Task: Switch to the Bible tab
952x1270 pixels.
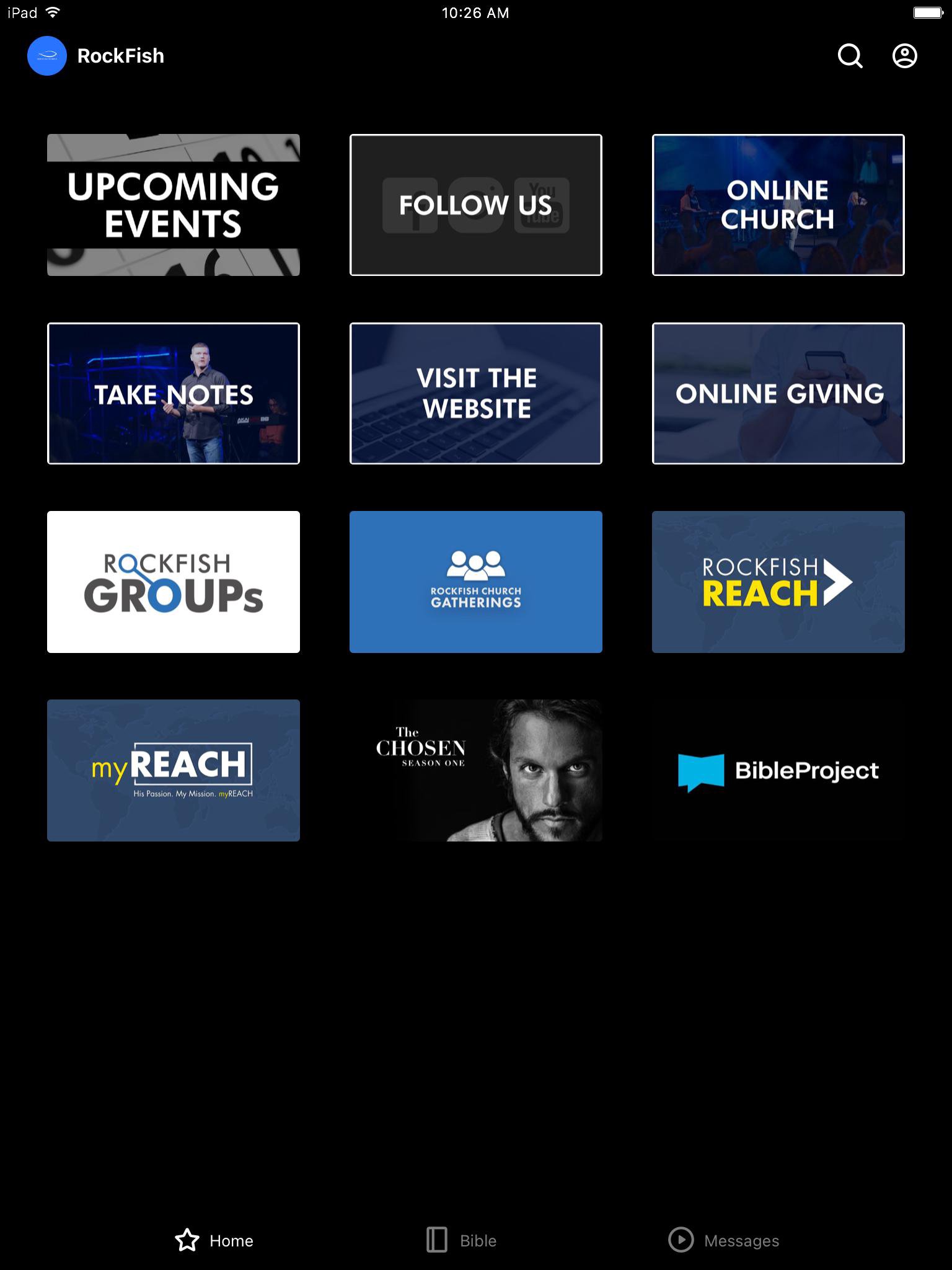Action: pos(462,1240)
